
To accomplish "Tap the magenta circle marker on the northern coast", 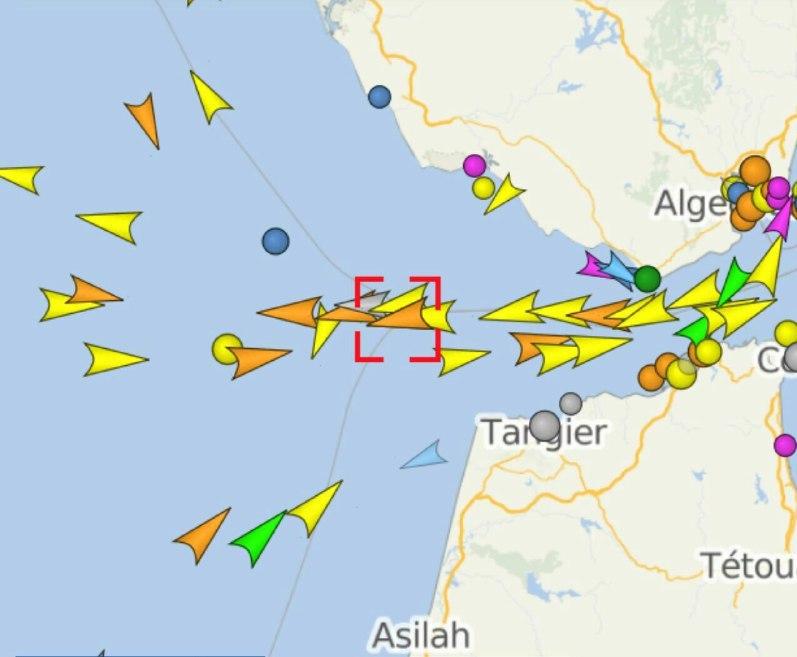I will point(474,165).
